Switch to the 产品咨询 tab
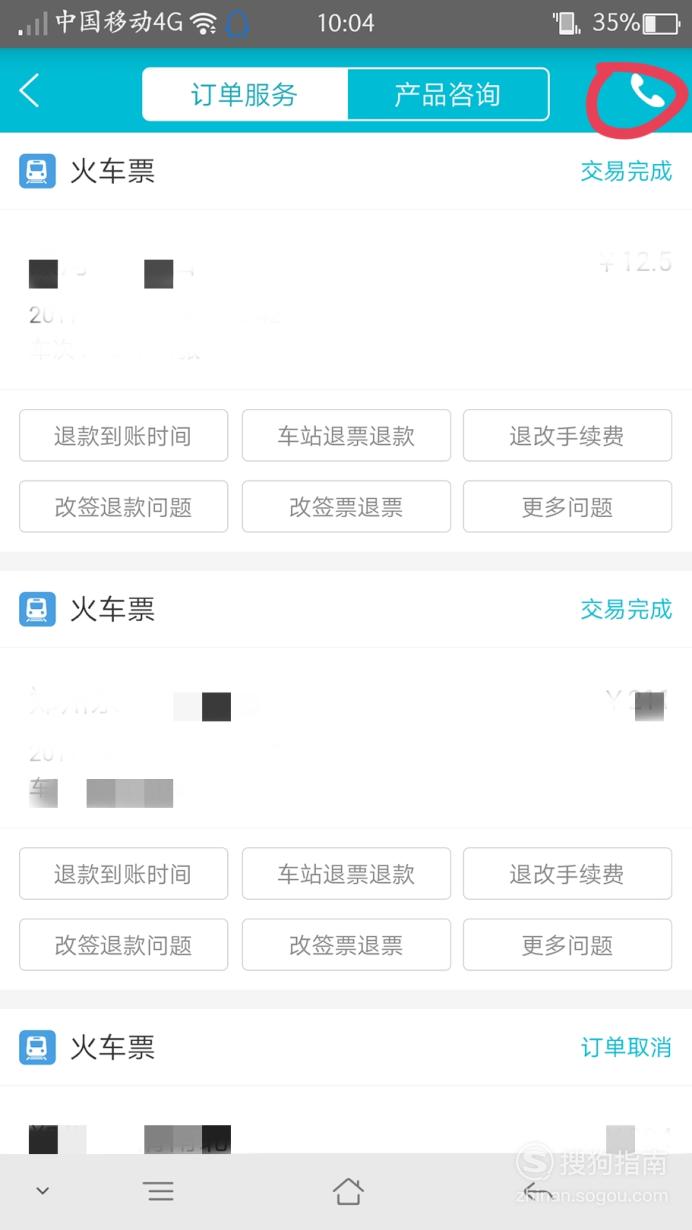This screenshot has width=692, height=1230. tap(447, 95)
